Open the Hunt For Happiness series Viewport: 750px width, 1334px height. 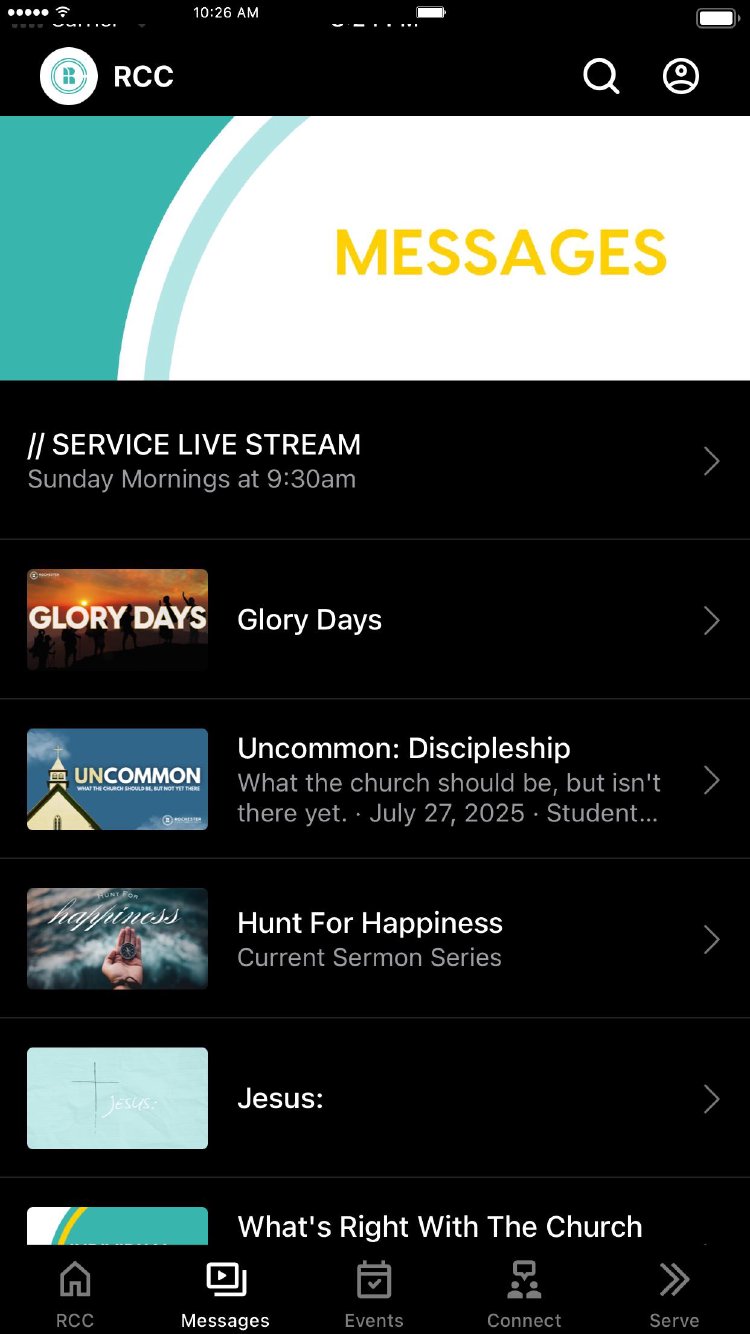pyautogui.click(x=375, y=939)
